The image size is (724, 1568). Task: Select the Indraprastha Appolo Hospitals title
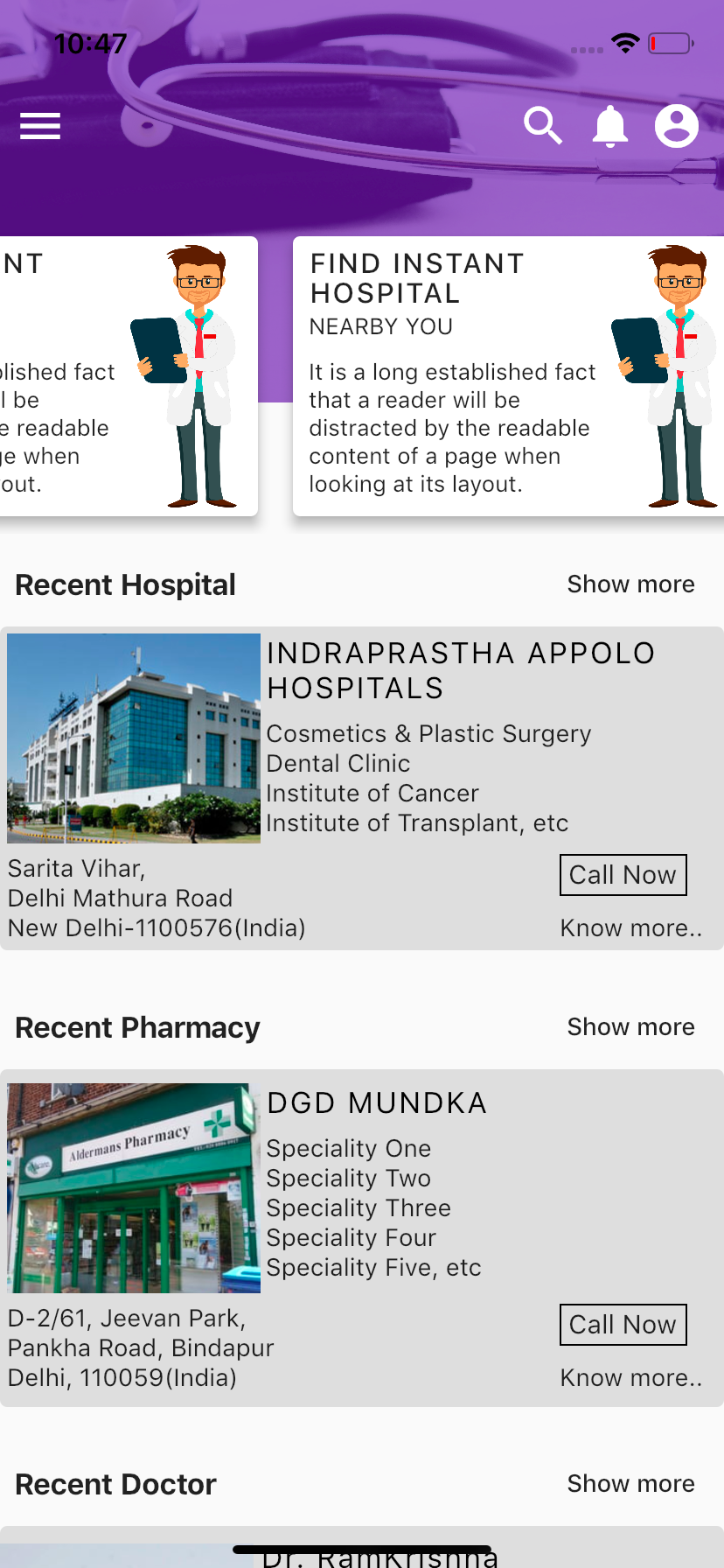coord(461,670)
